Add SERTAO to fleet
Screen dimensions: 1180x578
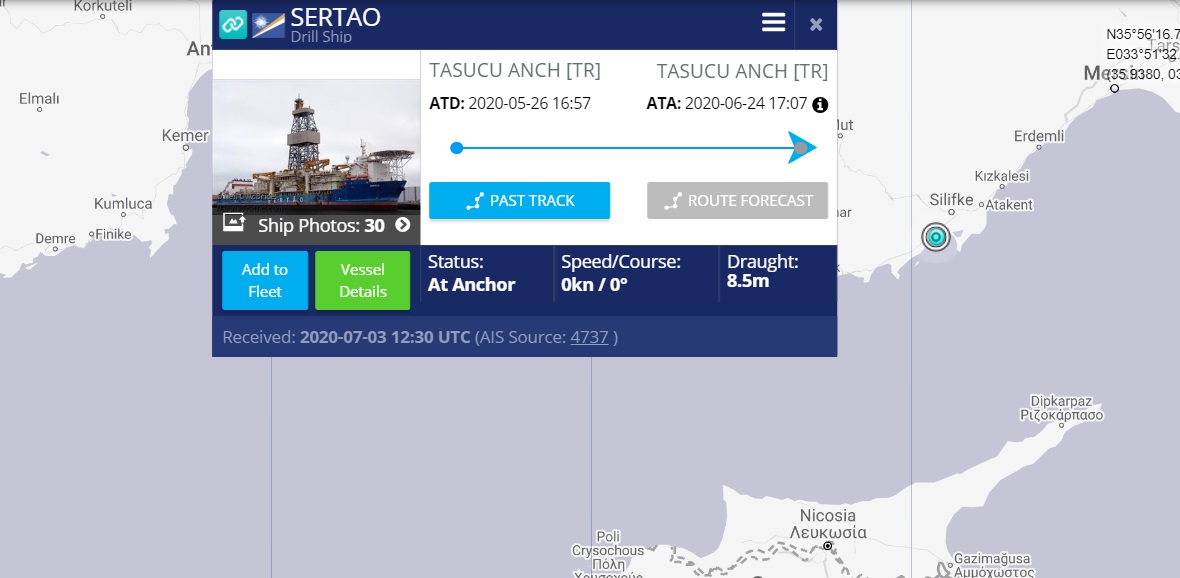[x=264, y=280]
